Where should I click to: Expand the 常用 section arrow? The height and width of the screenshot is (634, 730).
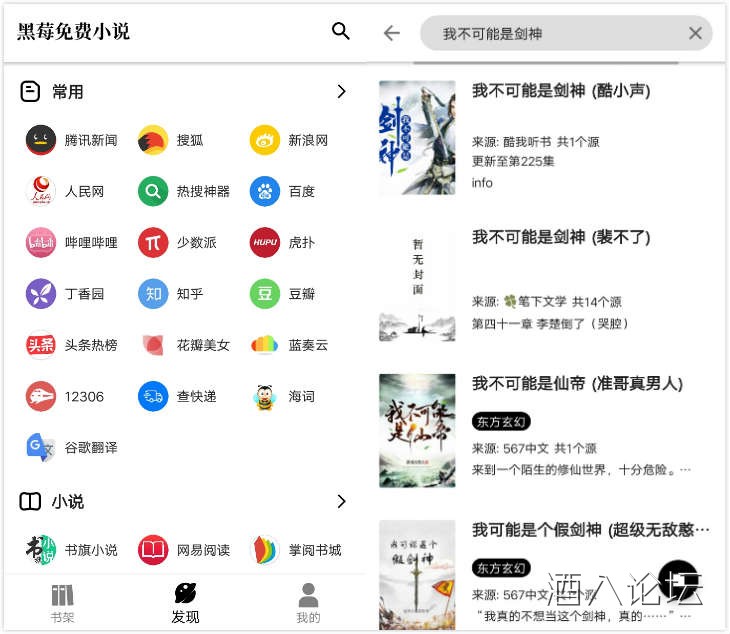[341, 91]
